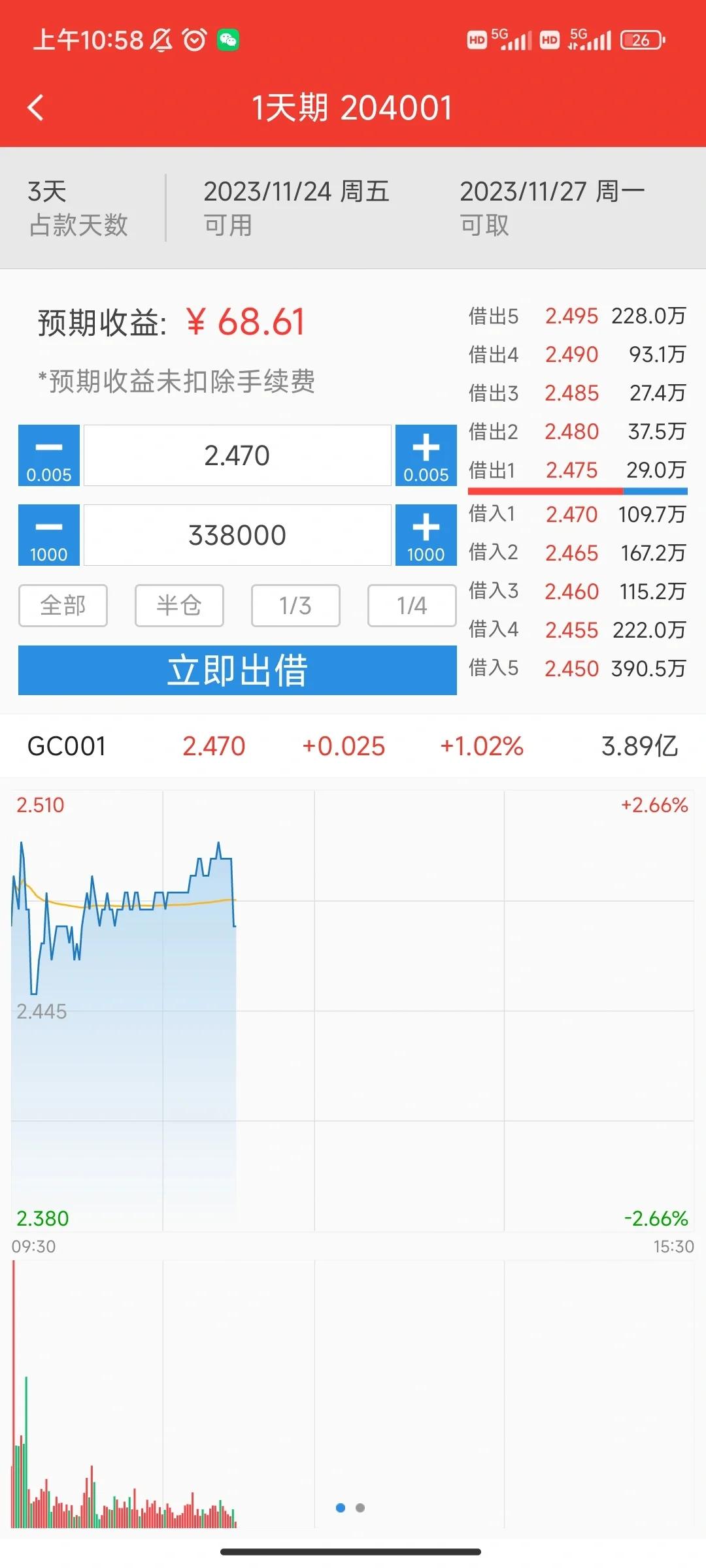Viewport: 706px width, 1568px height.
Task: Edit the 338000 amount field
Action: click(237, 535)
